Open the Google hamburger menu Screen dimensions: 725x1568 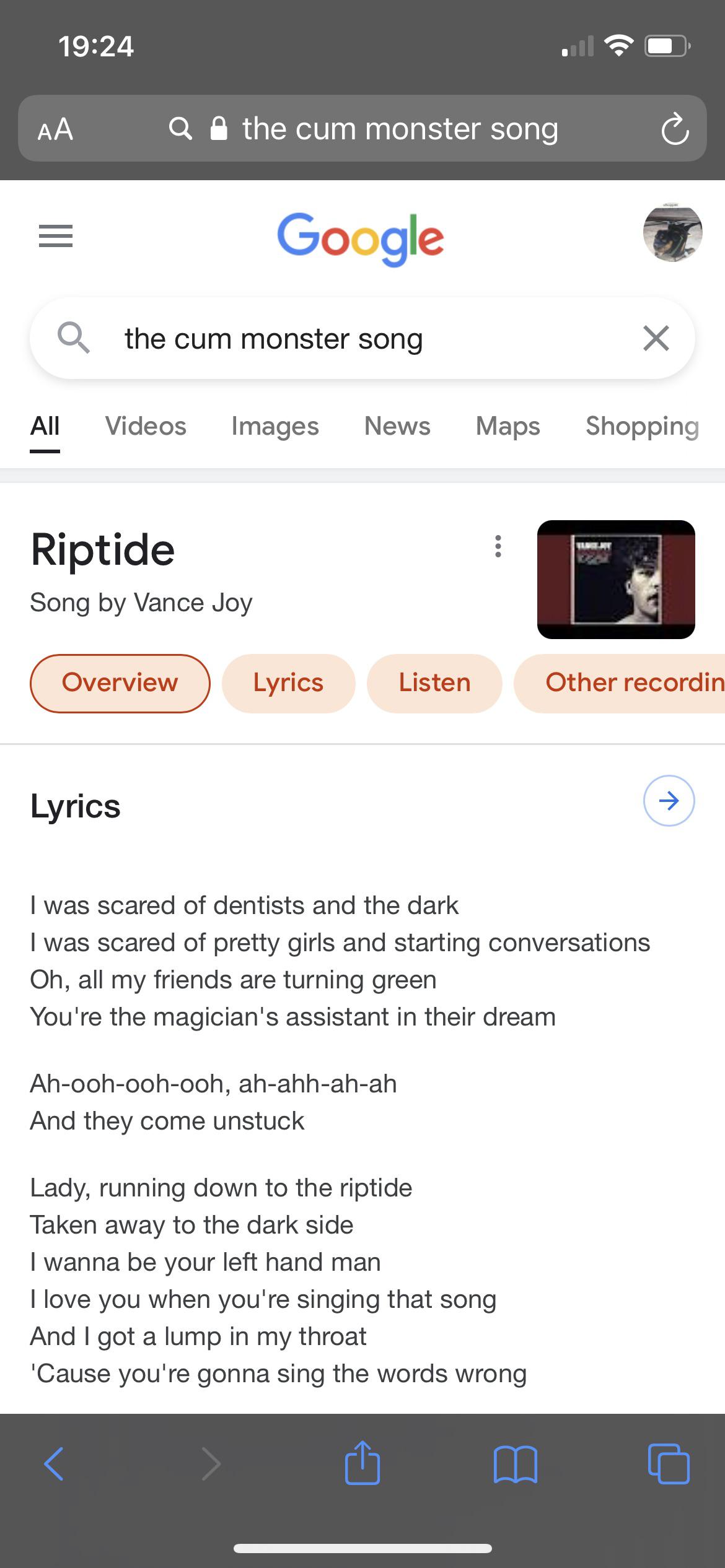(56, 236)
